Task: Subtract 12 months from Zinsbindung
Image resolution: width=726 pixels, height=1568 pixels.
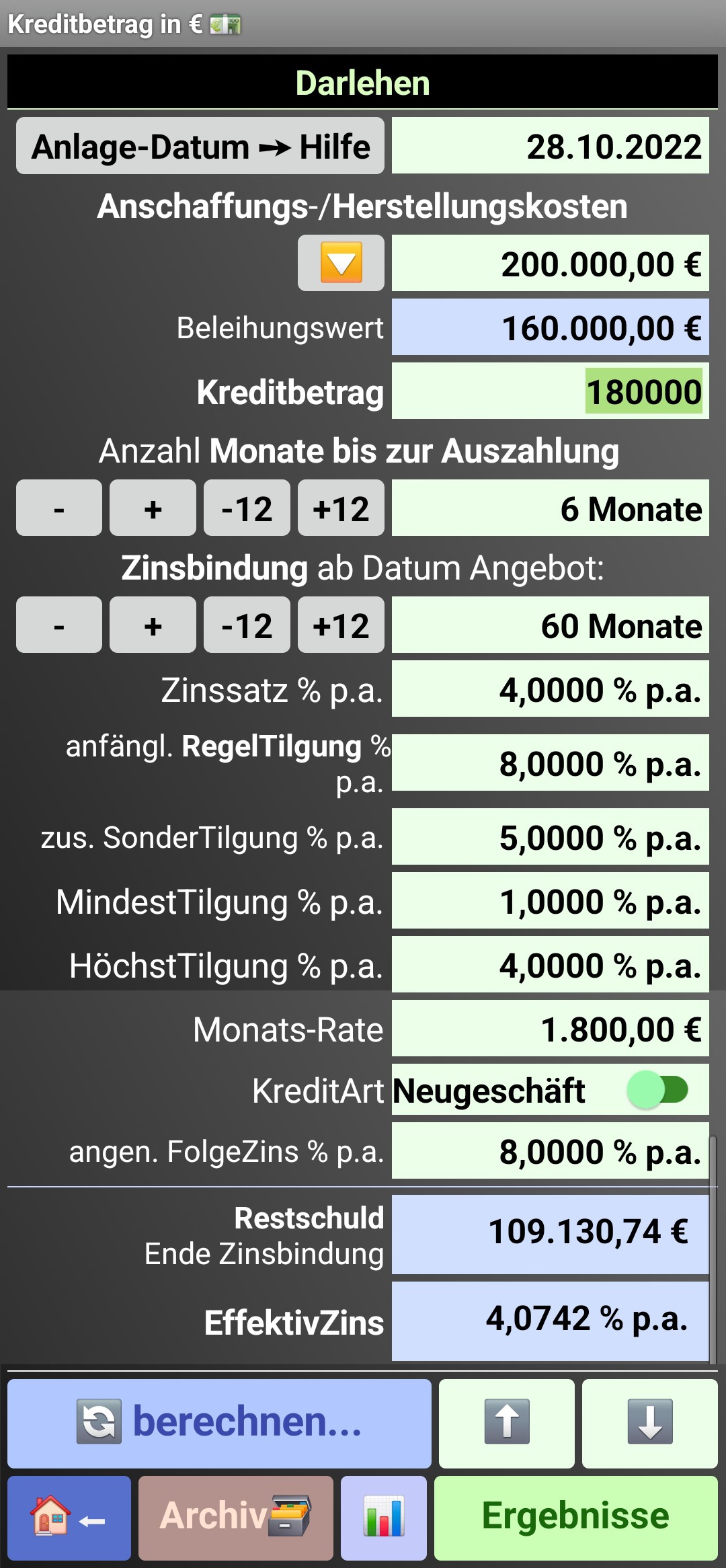Action: pos(247,625)
